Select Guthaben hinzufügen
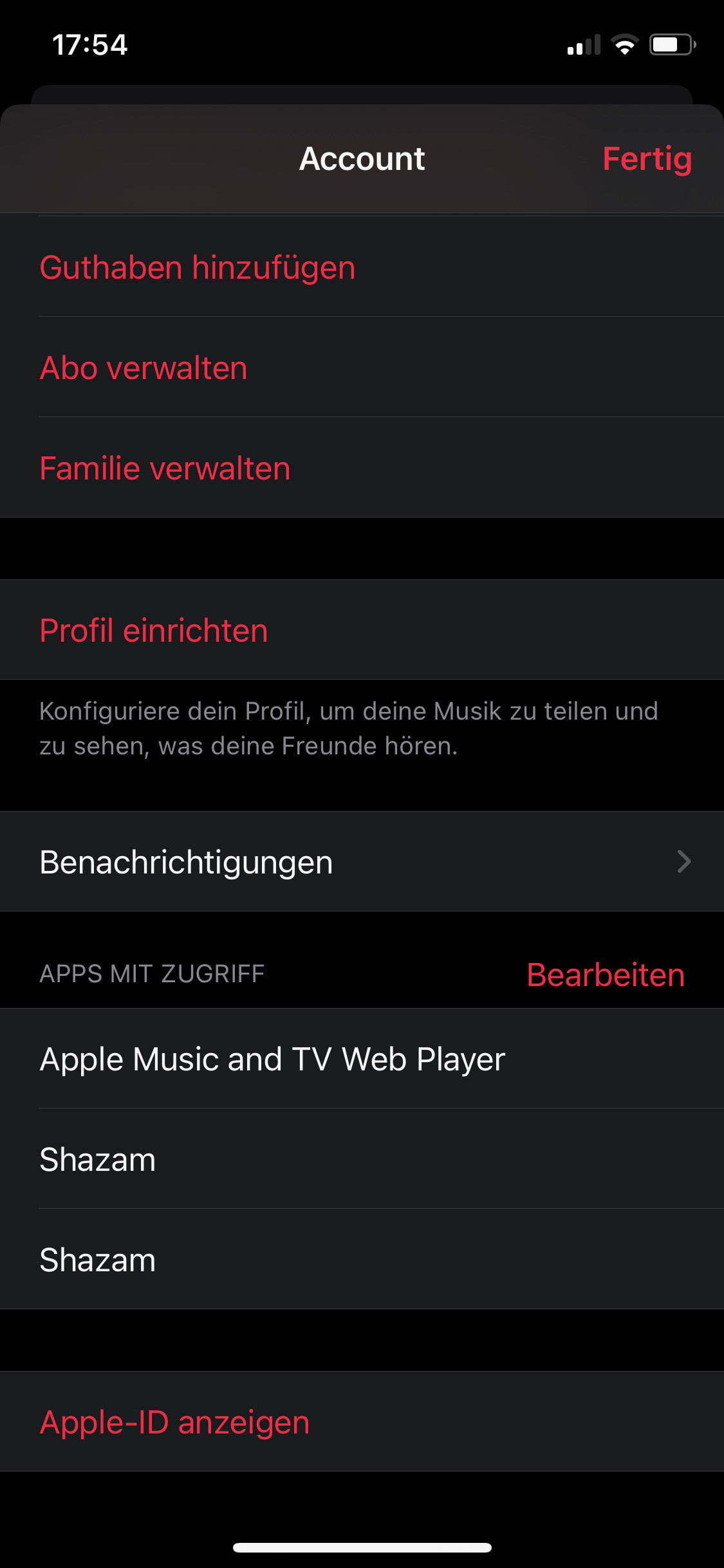Image resolution: width=724 pixels, height=1568 pixels. coord(198,268)
